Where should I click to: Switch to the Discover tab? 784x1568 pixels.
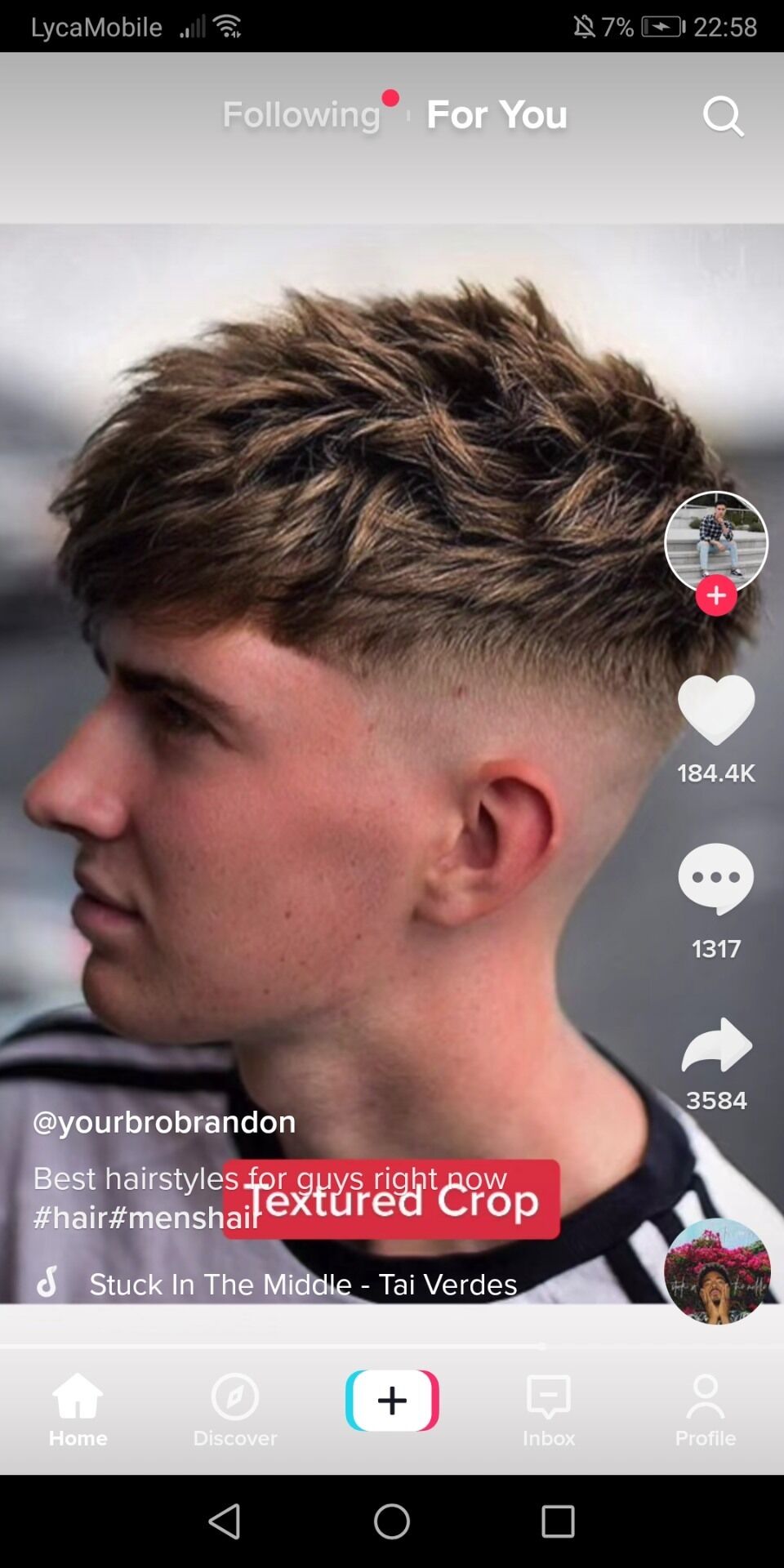[x=235, y=1410]
